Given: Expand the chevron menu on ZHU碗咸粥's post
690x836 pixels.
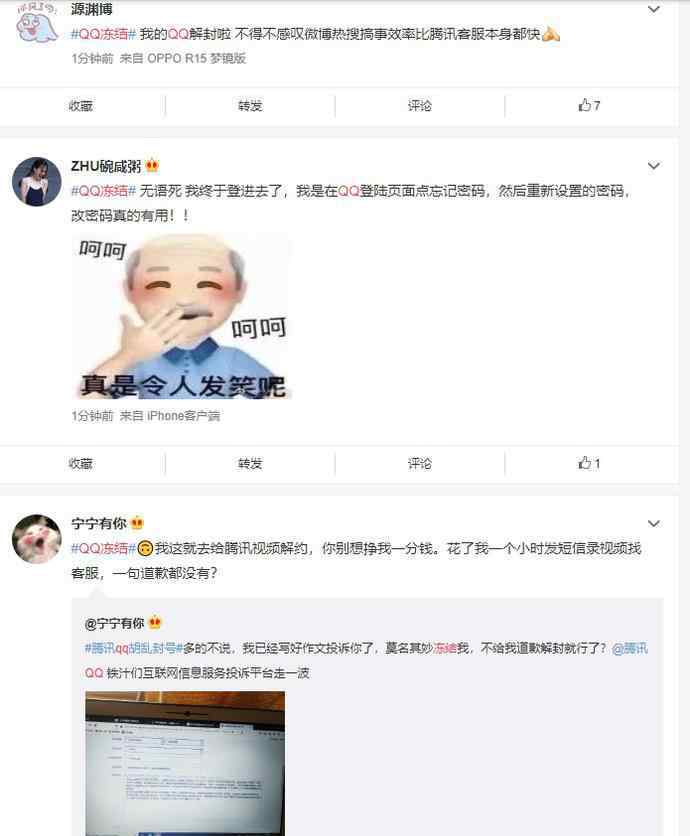Looking at the screenshot, I should [x=654, y=166].
